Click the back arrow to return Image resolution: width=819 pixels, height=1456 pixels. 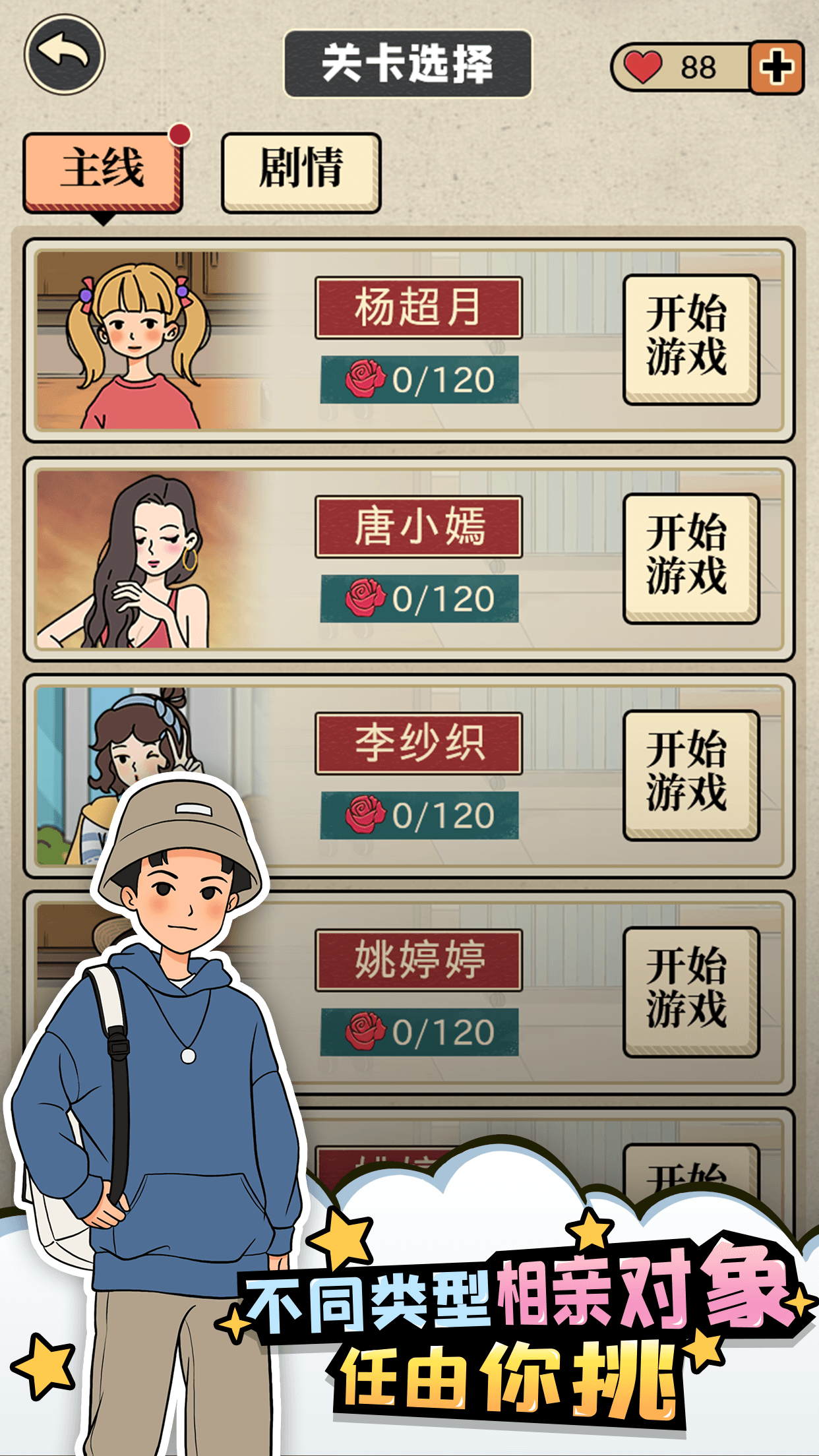64,55
